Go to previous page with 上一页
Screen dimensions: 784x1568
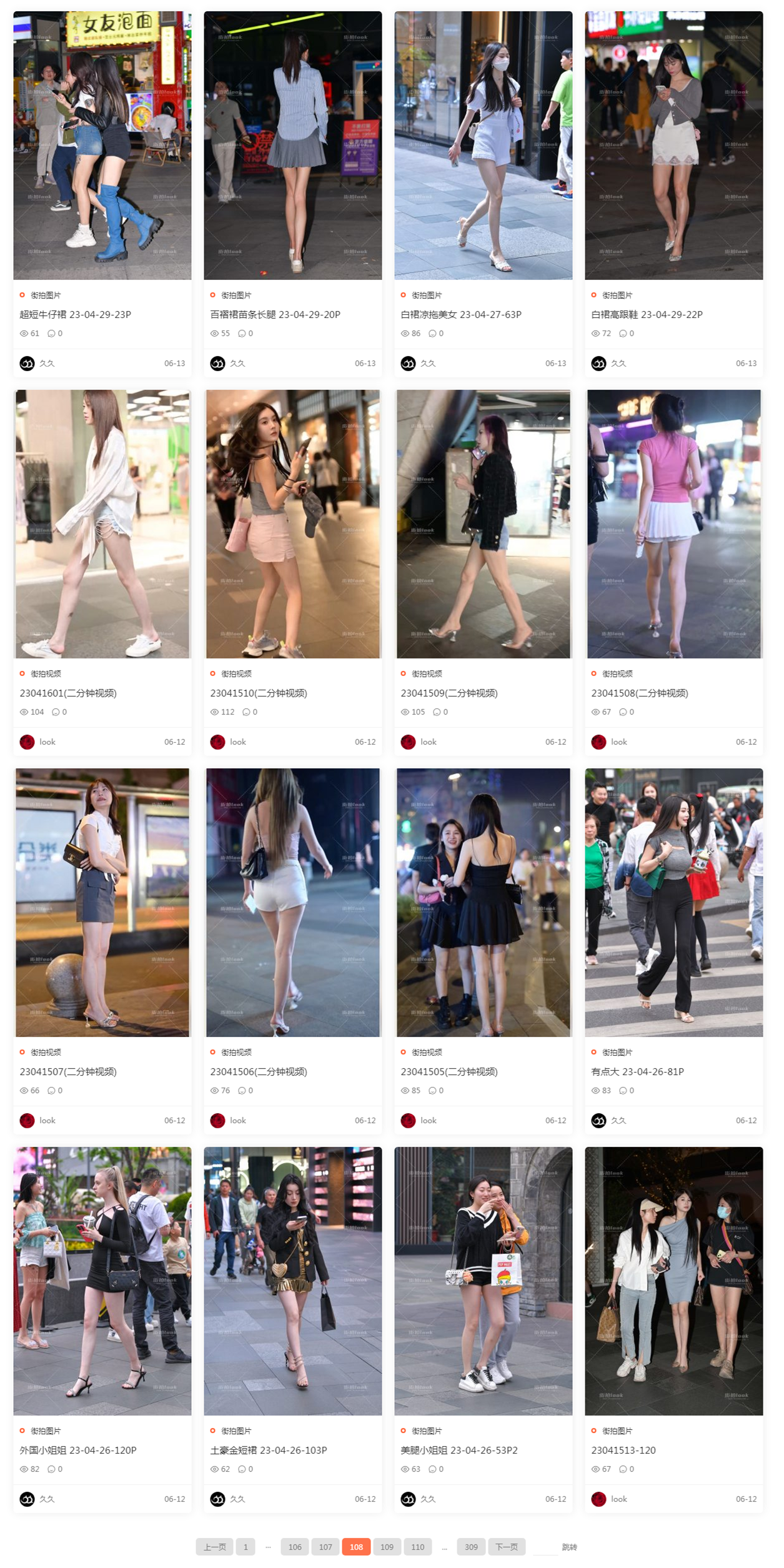pos(214,1547)
